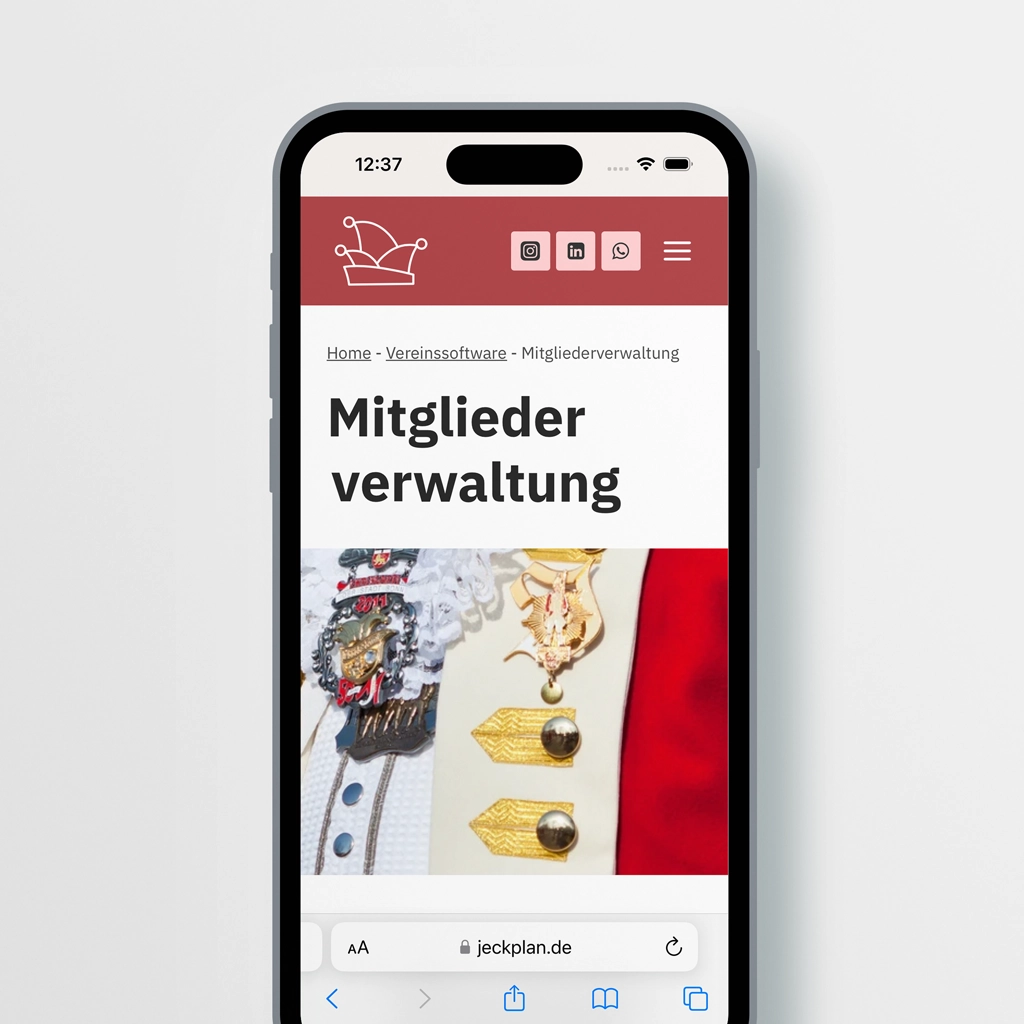
Task: Tap the jeckplan.de address bar
Action: point(515,947)
